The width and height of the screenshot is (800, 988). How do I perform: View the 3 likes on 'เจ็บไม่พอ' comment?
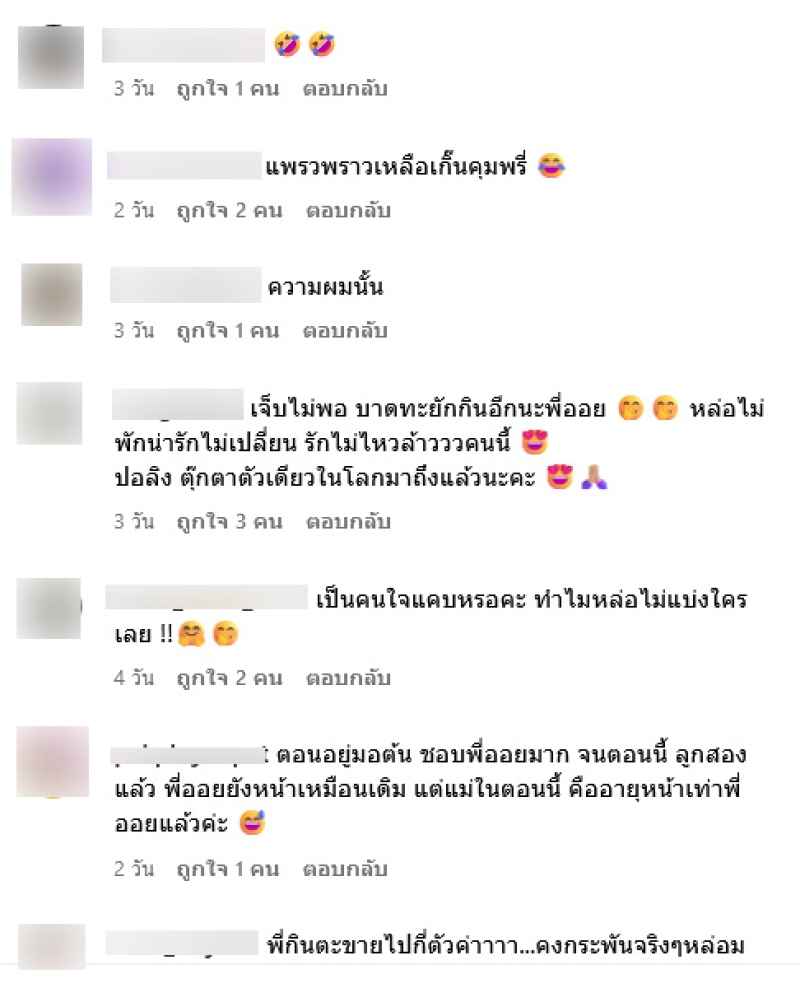[230, 521]
